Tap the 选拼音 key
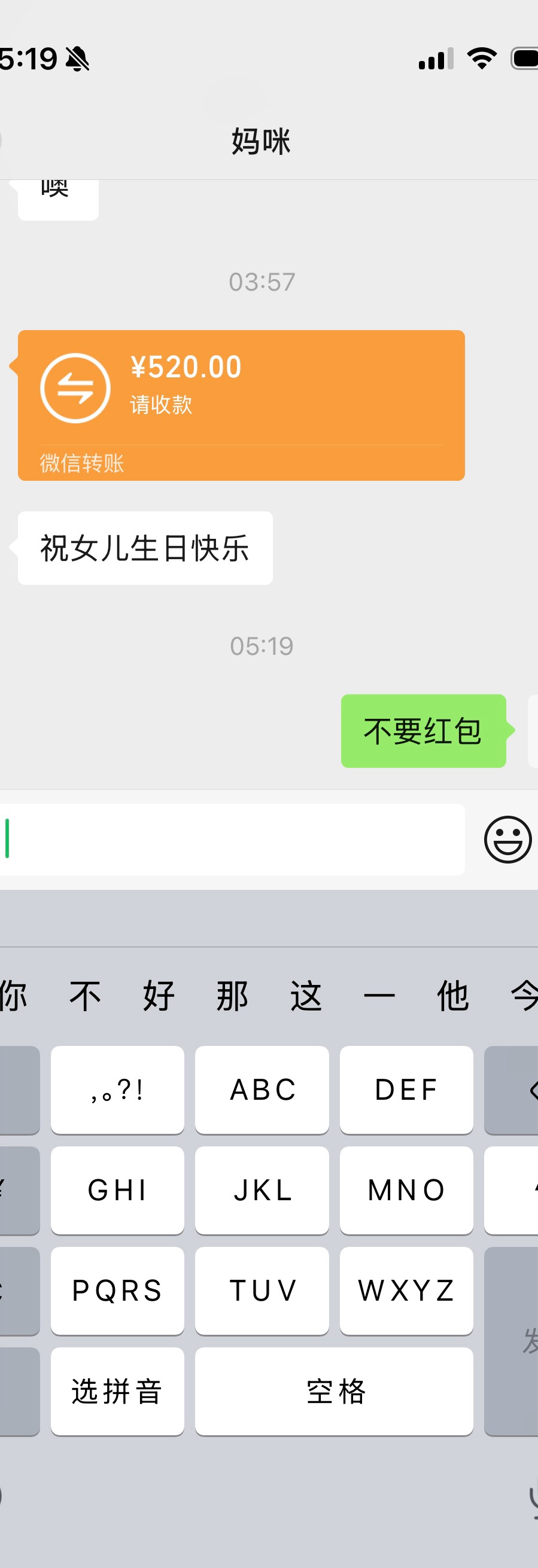 point(117,1392)
